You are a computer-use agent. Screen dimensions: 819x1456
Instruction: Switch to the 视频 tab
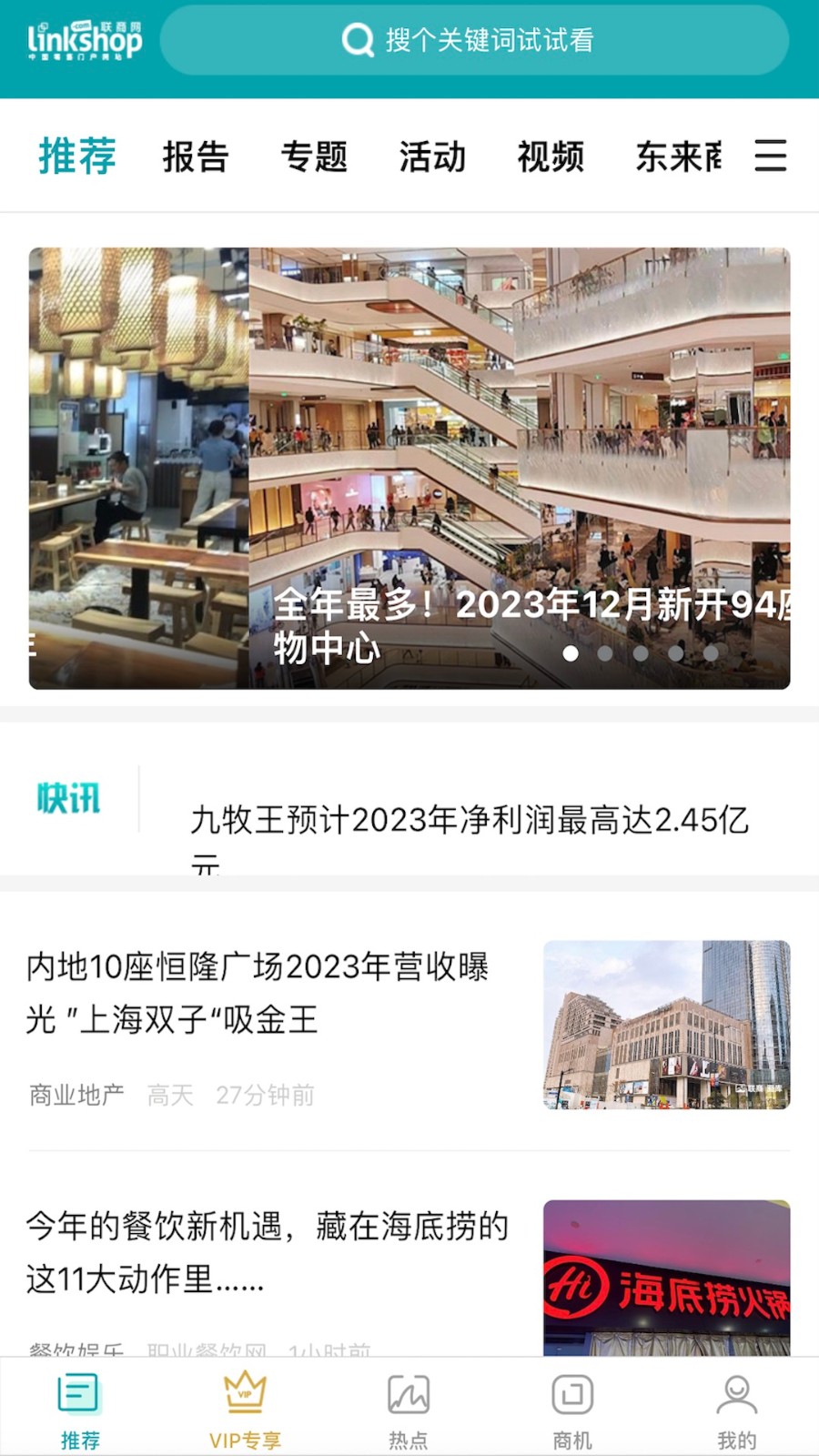(x=551, y=157)
